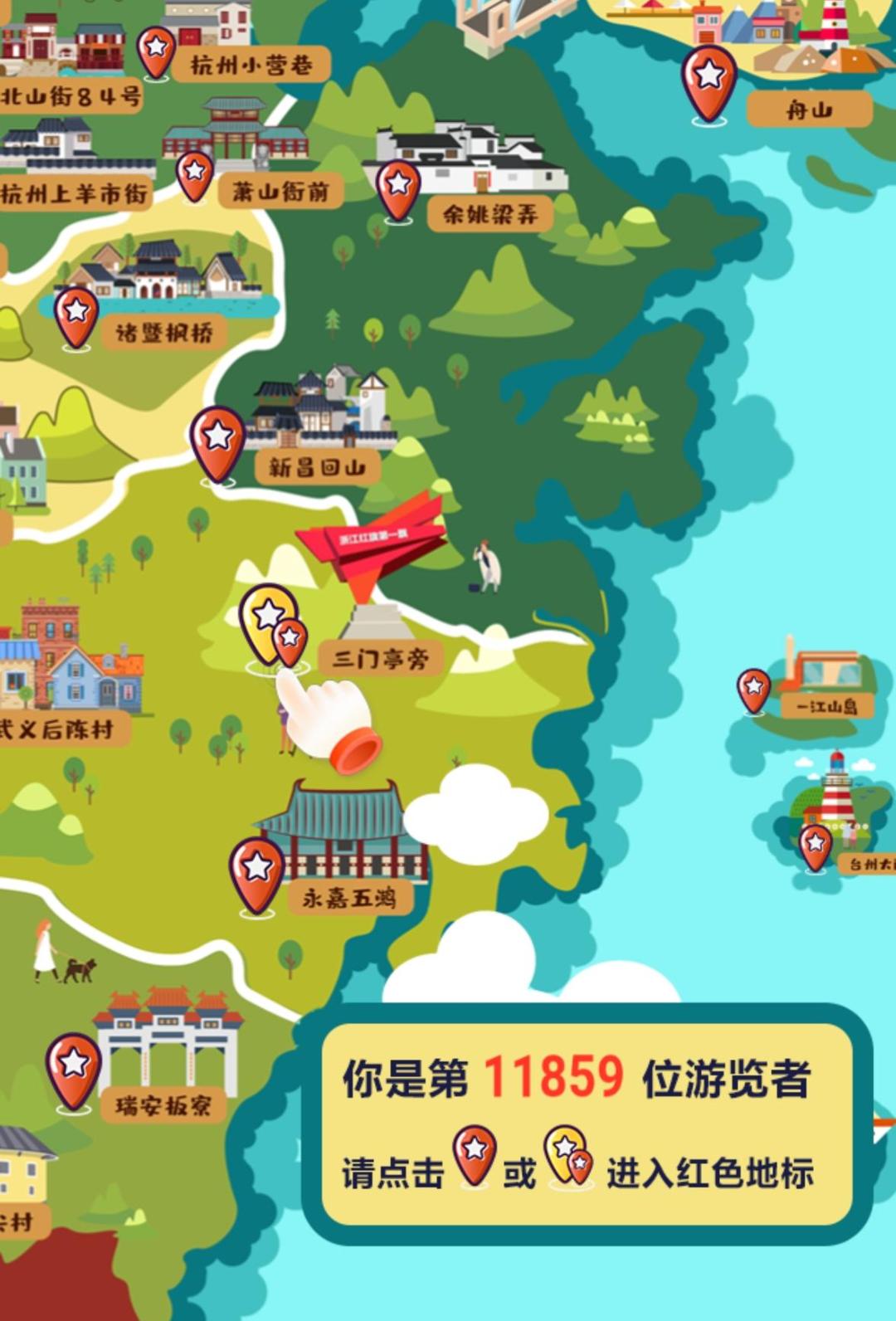Open the 永嘉五鸿 red pin
This screenshot has width=896, height=1321.
click(255, 866)
